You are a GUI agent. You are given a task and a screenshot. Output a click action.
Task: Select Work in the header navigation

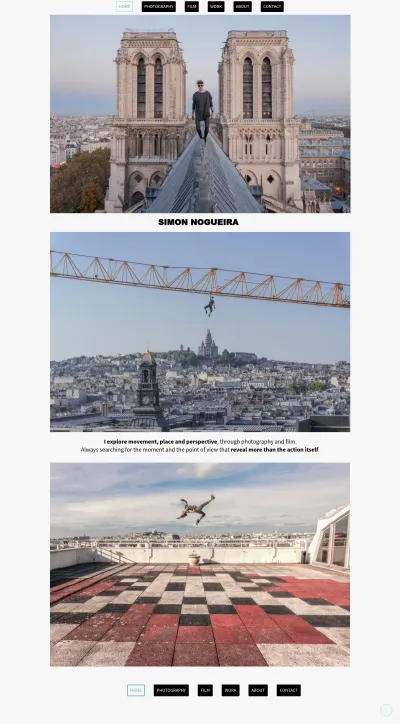point(216,6)
